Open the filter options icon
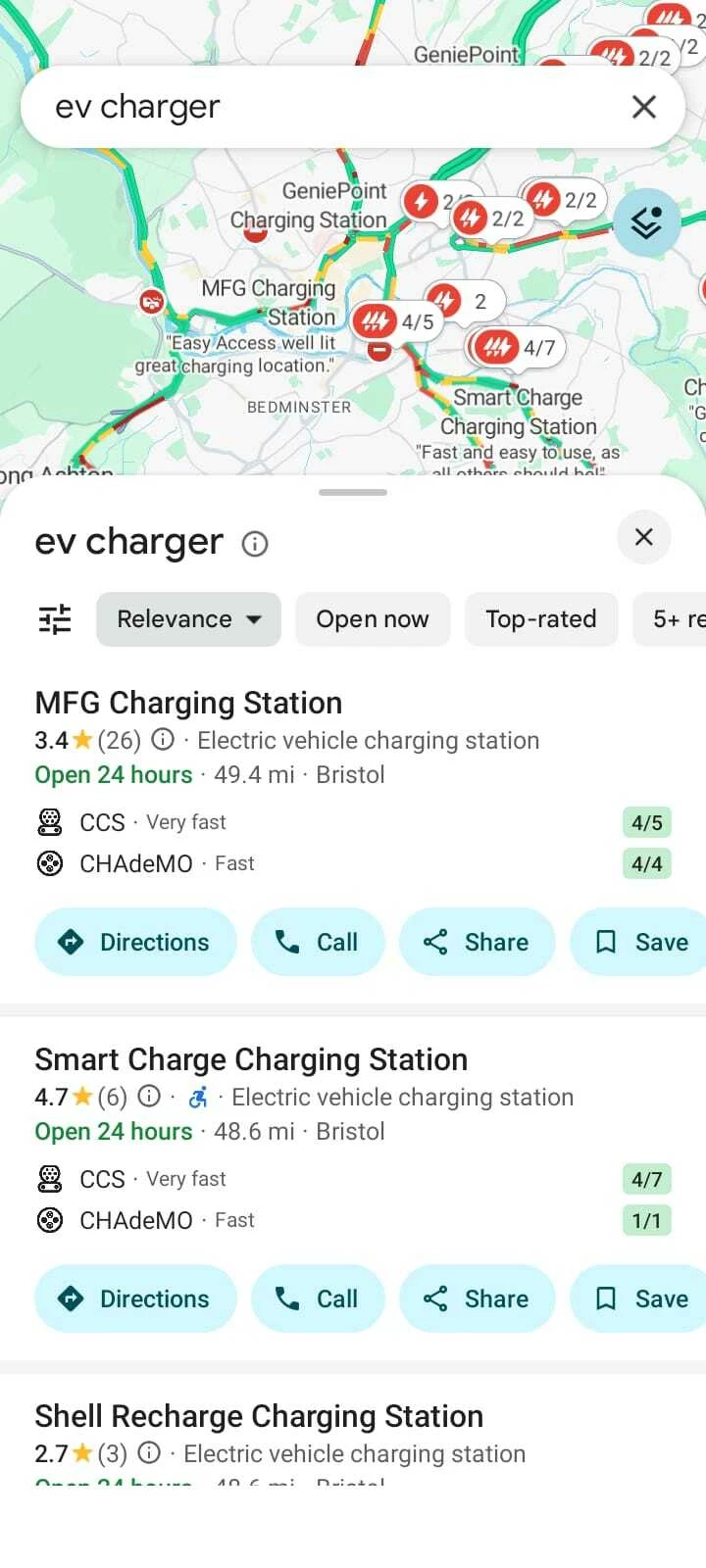 click(55, 619)
